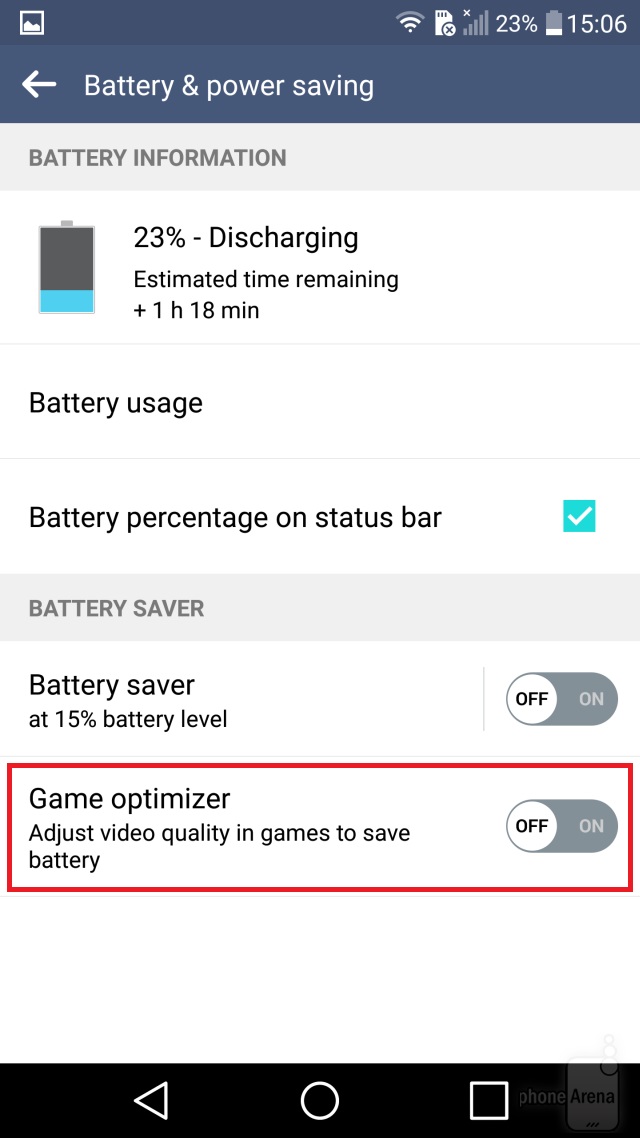The image size is (640, 1138).
Task: Uncheck Battery percentage on status bar
Action: [579, 517]
